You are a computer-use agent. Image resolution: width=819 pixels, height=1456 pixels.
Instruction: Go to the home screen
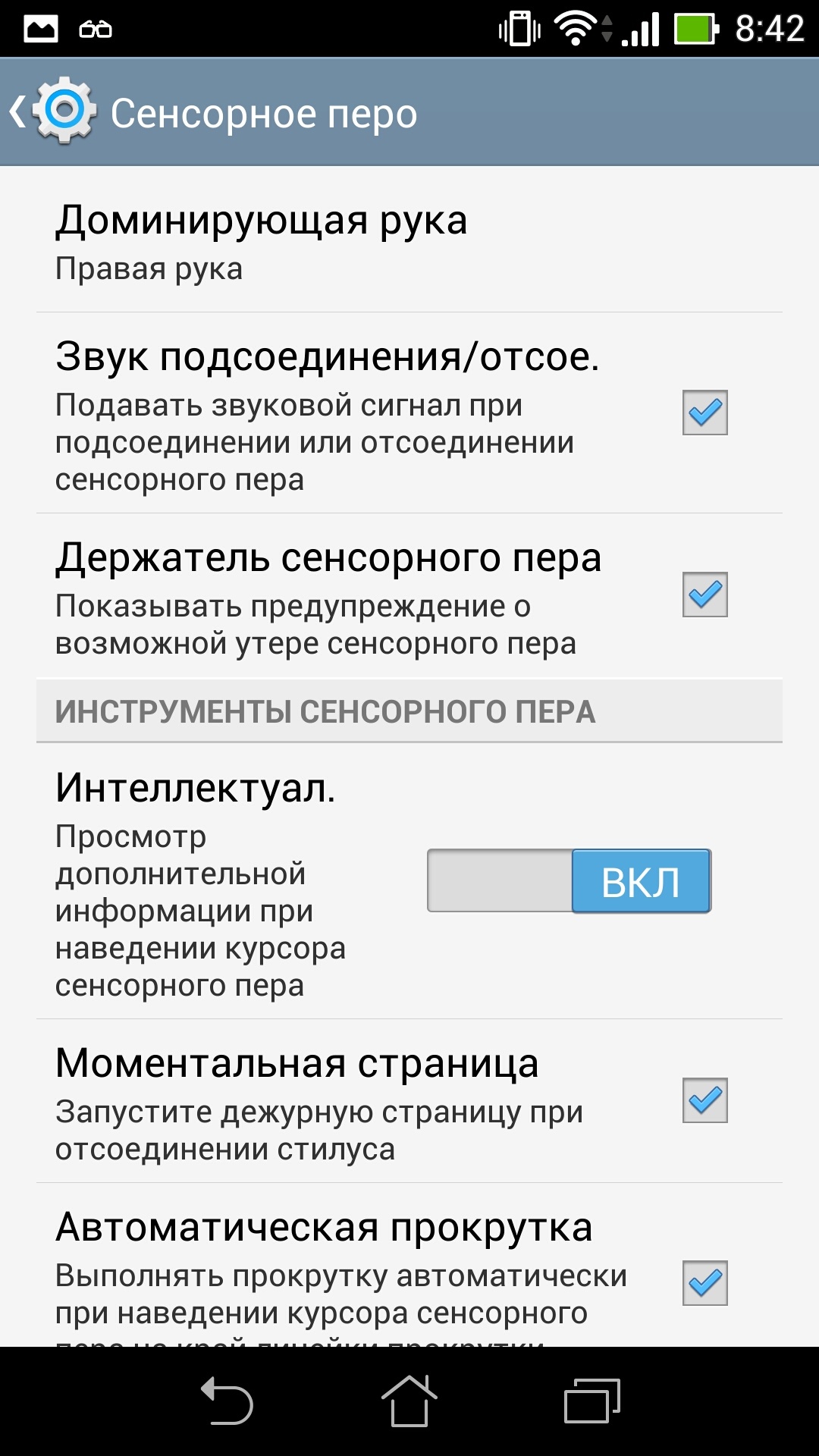click(409, 1401)
